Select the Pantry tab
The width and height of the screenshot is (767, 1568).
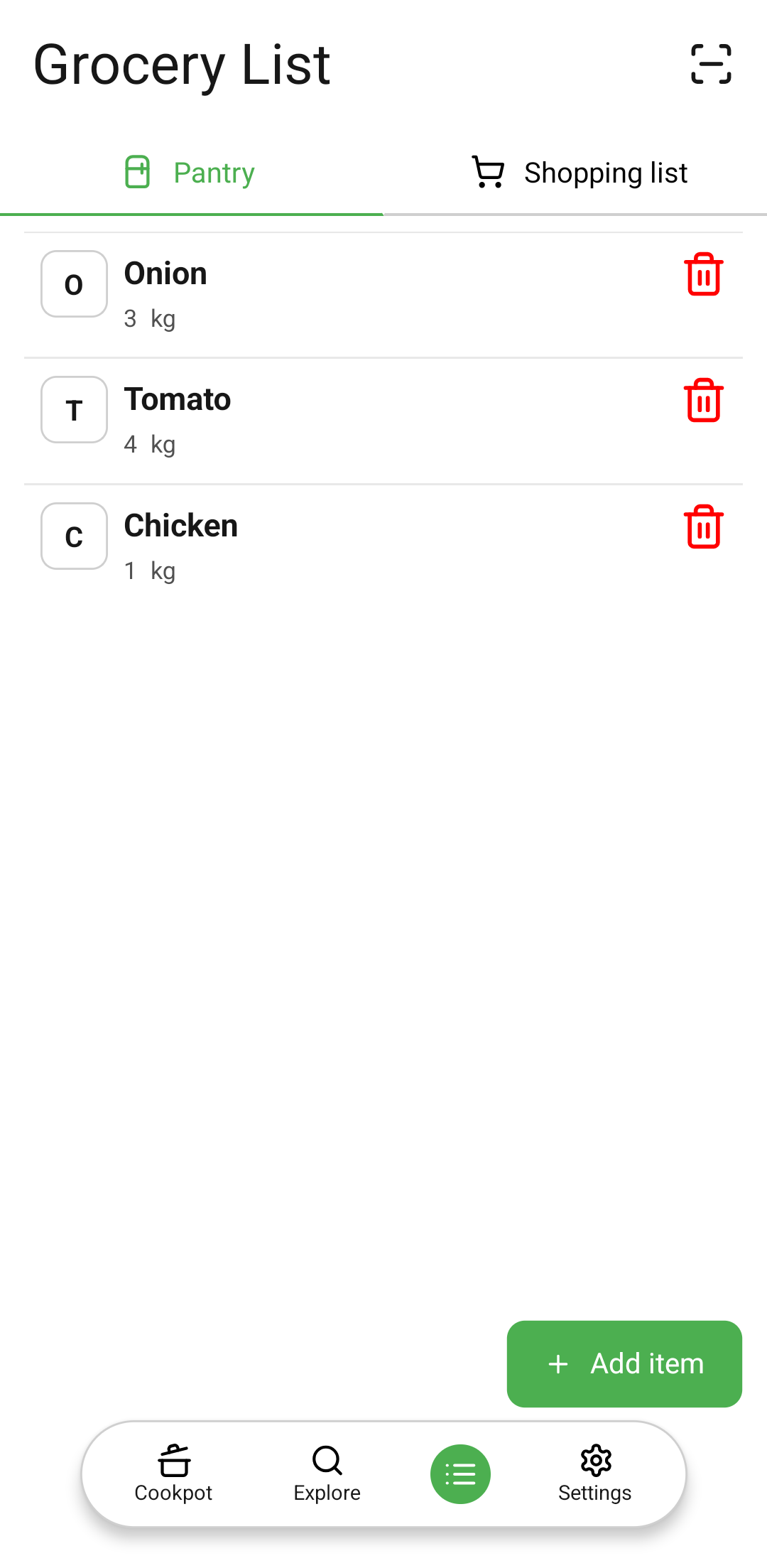[x=190, y=173]
